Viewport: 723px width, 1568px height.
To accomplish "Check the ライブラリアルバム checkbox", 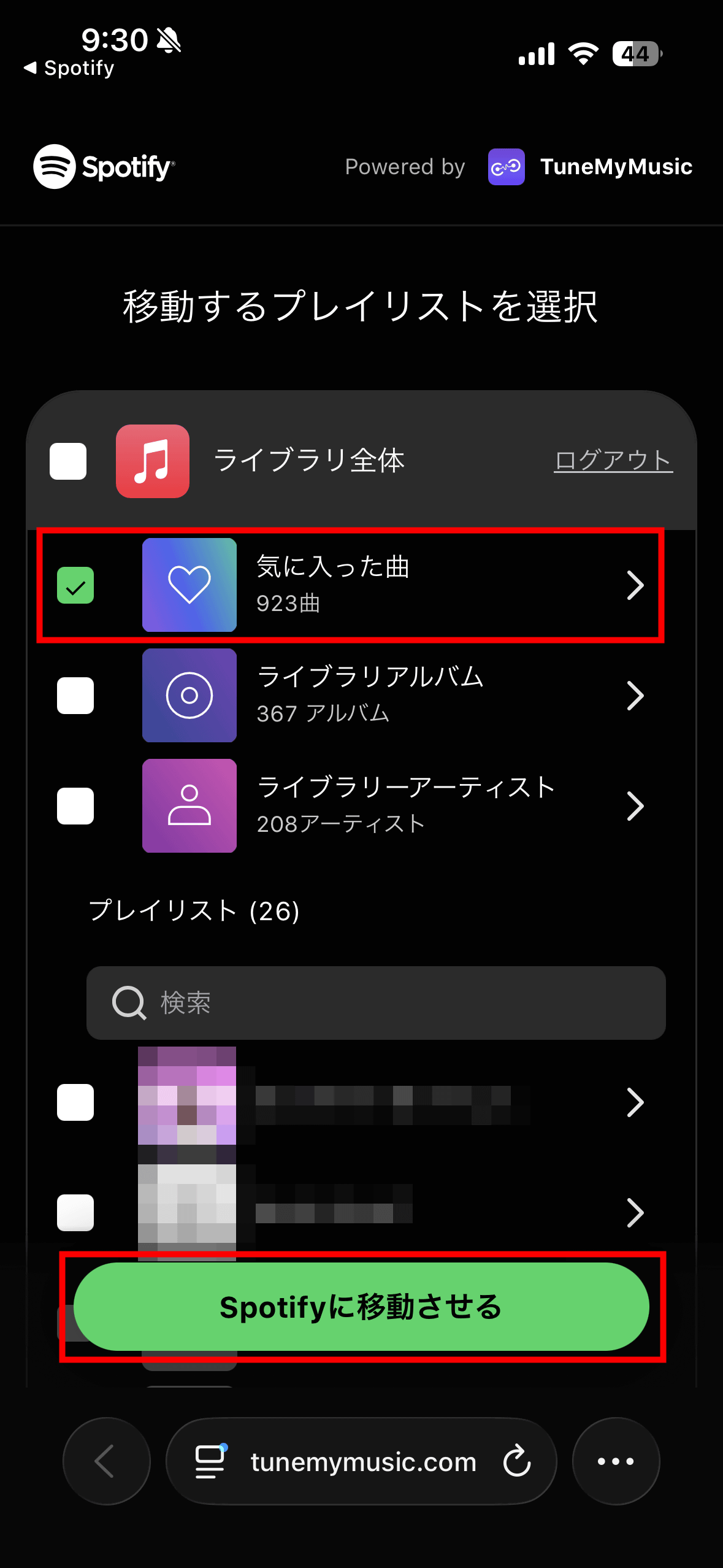I will 75,696.
